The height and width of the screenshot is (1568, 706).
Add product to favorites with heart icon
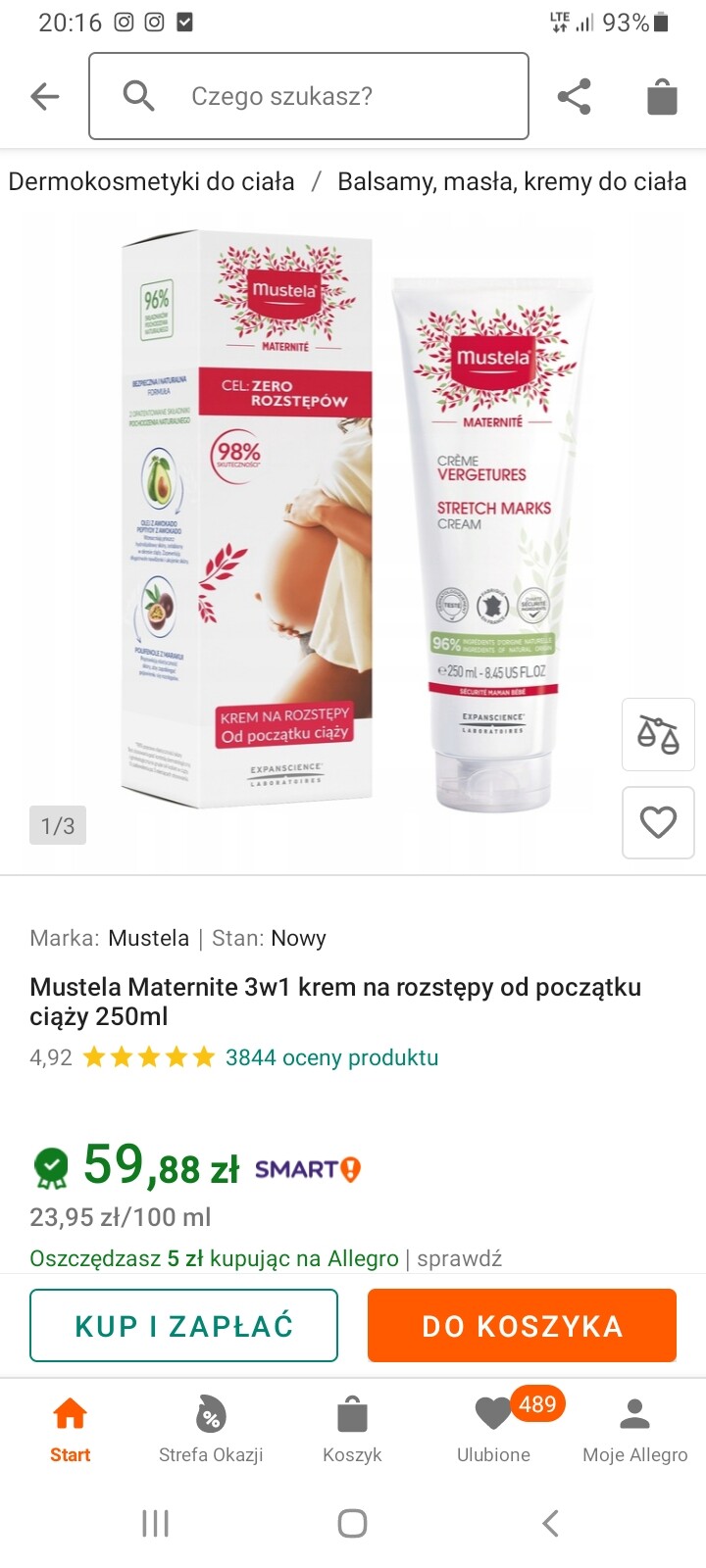[x=658, y=822]
